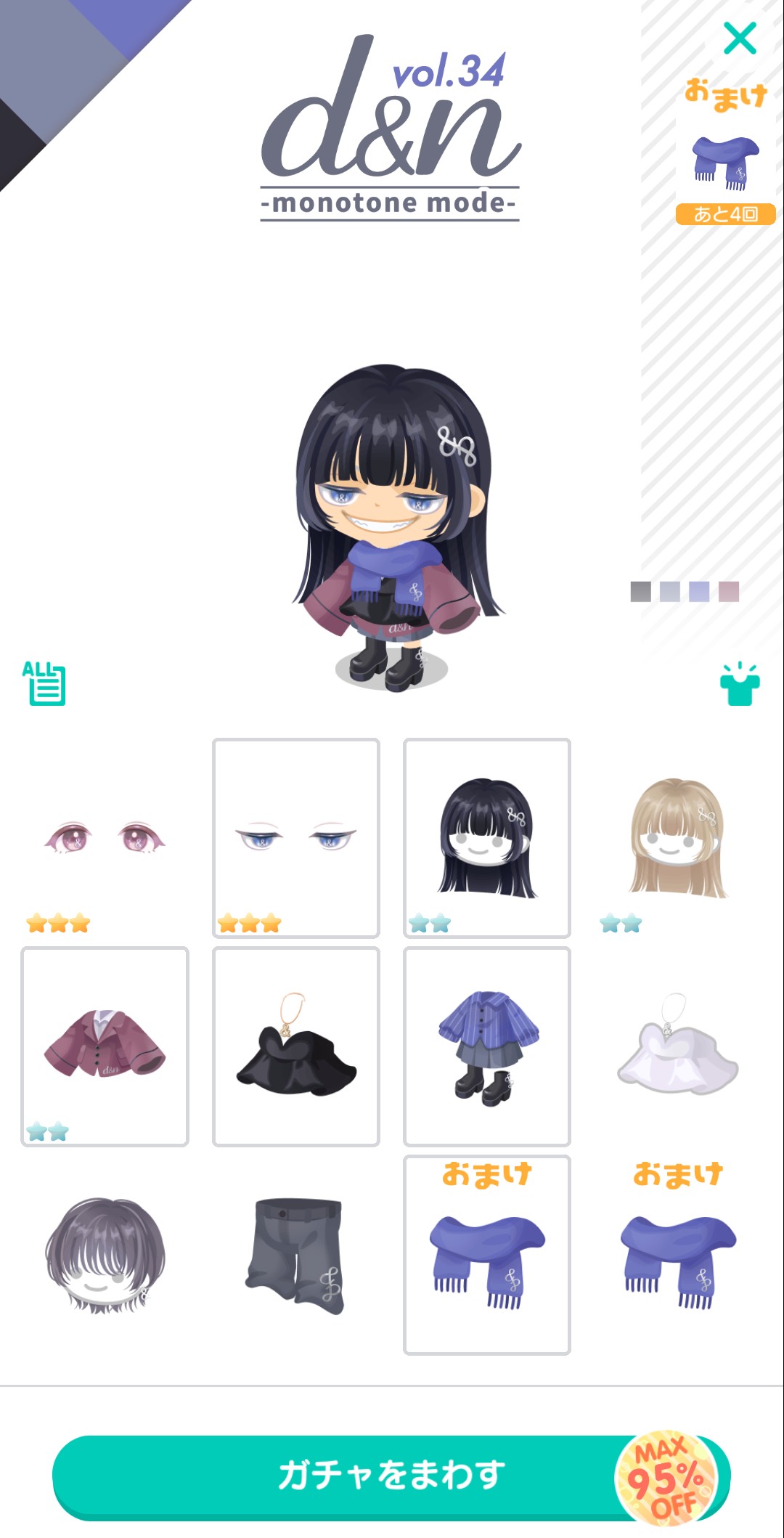Try on the gray trousers
This screenshot has height=1538, width=784.
(x=296, y=1255)
